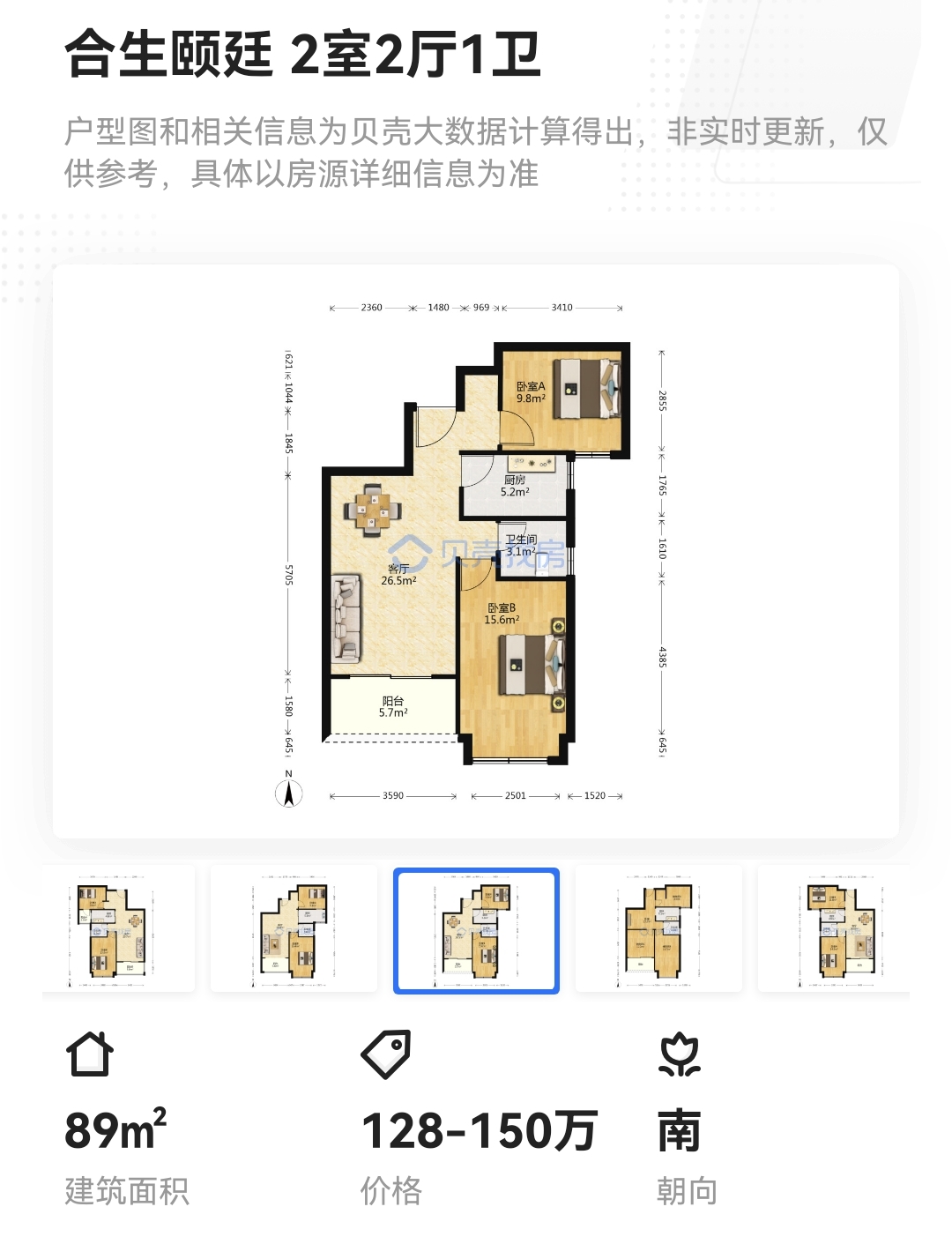Enlarge the main 2室2厅1卫 floor plan image

pos(476,551)
